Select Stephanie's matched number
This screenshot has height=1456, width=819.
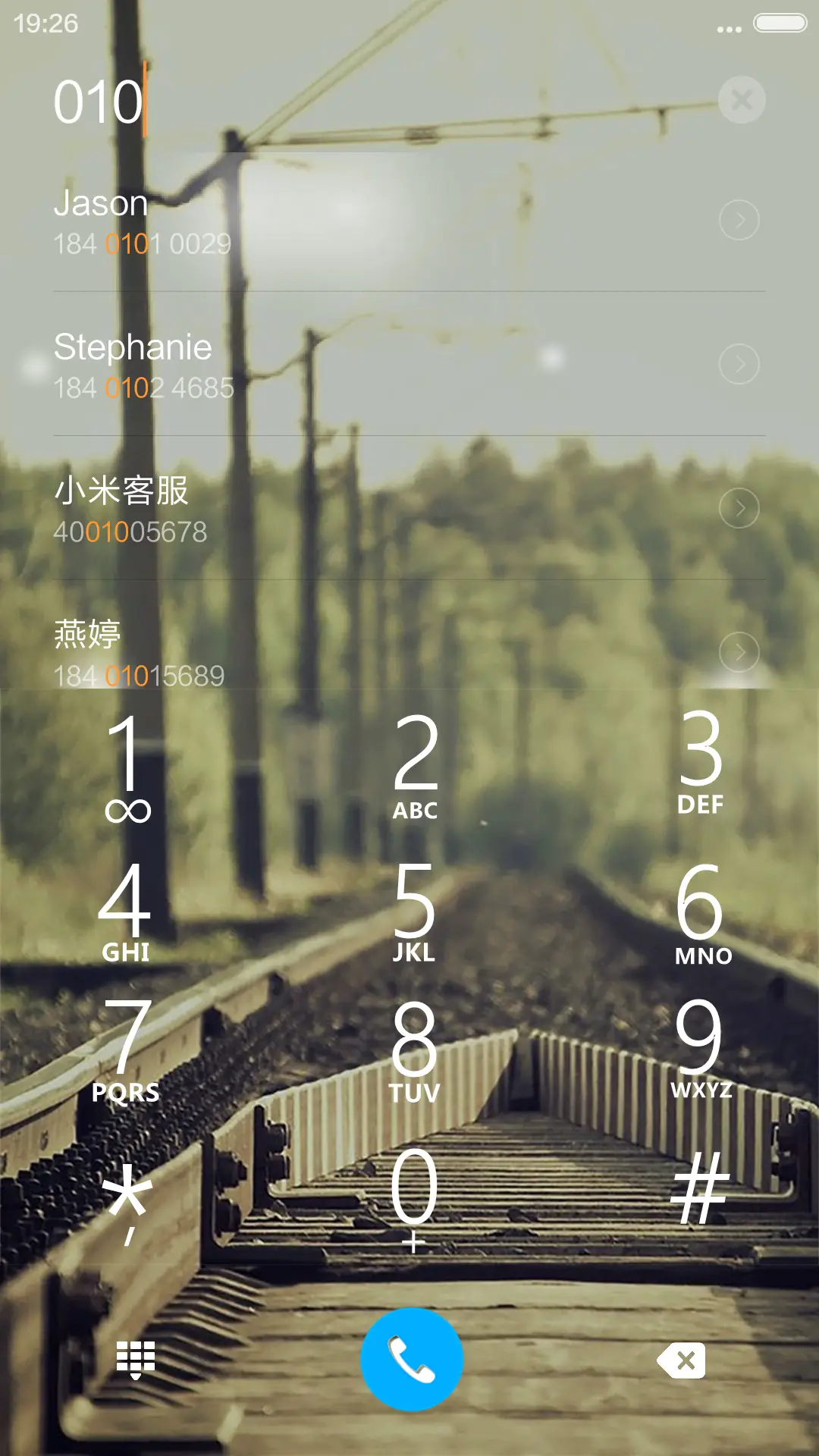click(303, 364)
